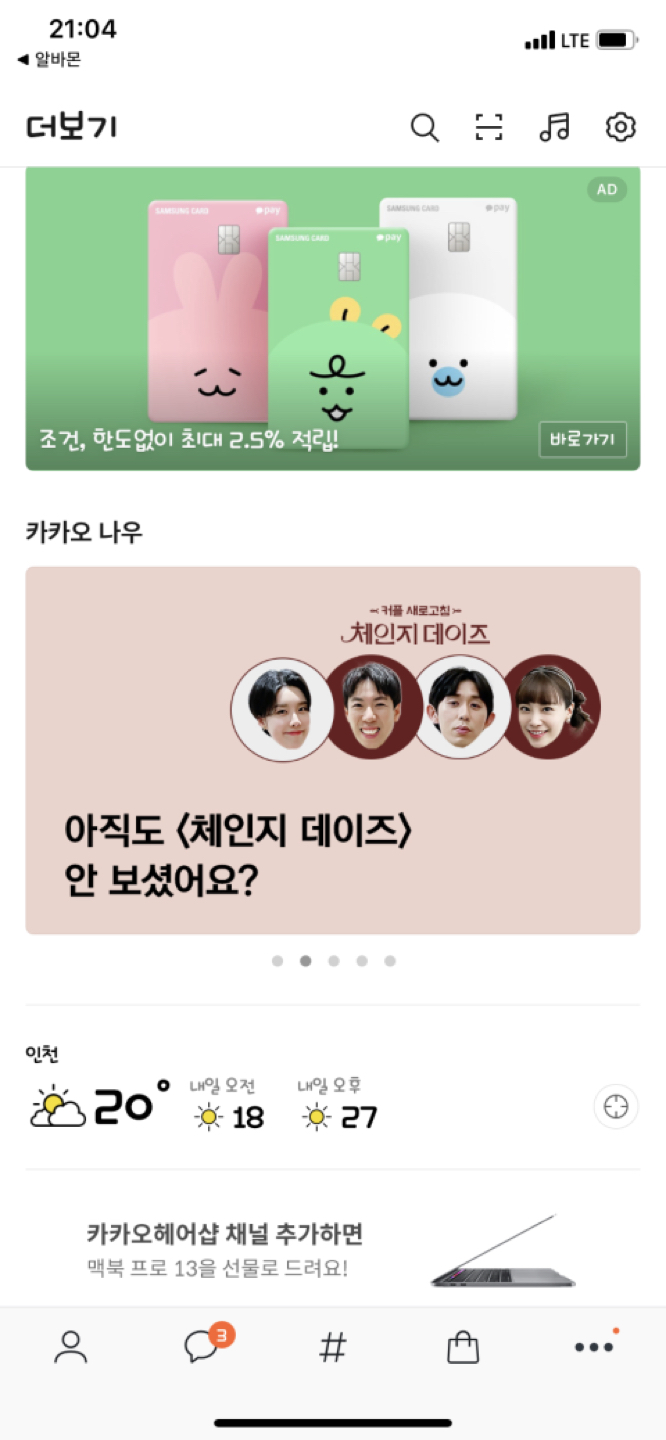The width and height of the screenshot is (666, 1440).
Task: Open the 체인지 데이즈 Kakao Now card
Action: click(x=332, y=750)
